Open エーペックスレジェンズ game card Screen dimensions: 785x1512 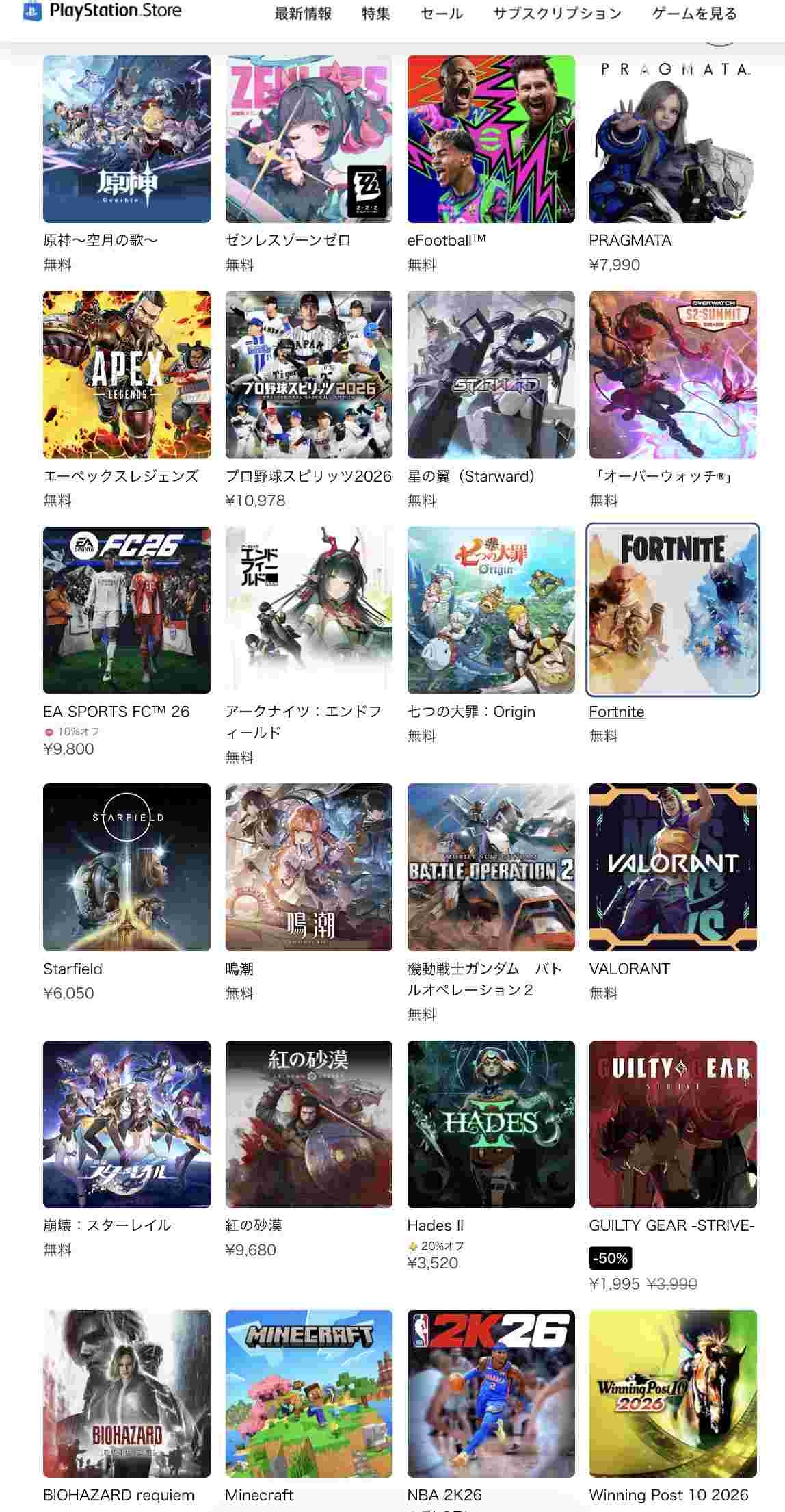point(127,375)
